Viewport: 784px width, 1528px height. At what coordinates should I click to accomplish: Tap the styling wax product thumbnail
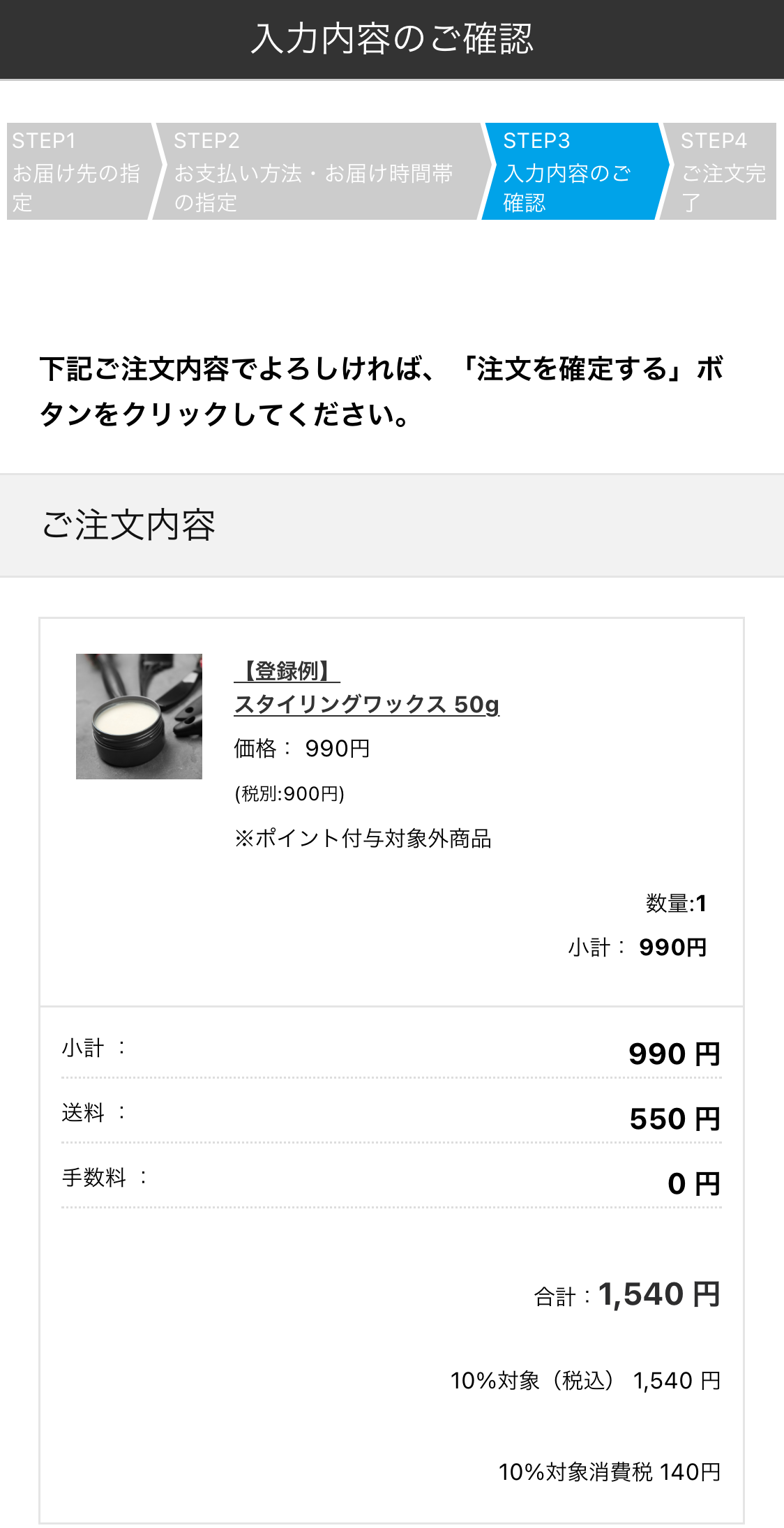[x=139, y=716]
